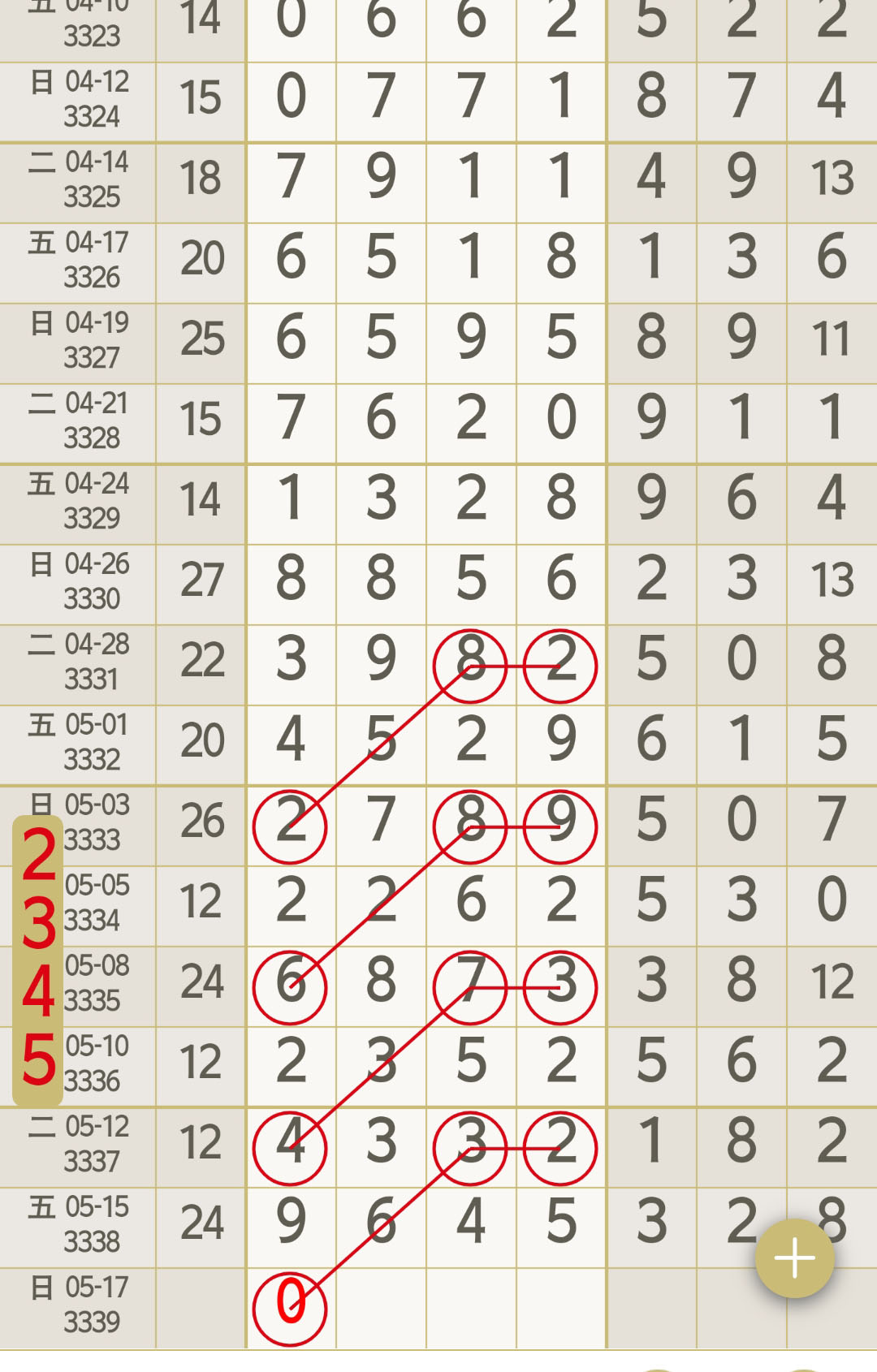Viewport: 877px width, 1372px height.
Task: Tap the floating plus button
Action: (795, 1258)
